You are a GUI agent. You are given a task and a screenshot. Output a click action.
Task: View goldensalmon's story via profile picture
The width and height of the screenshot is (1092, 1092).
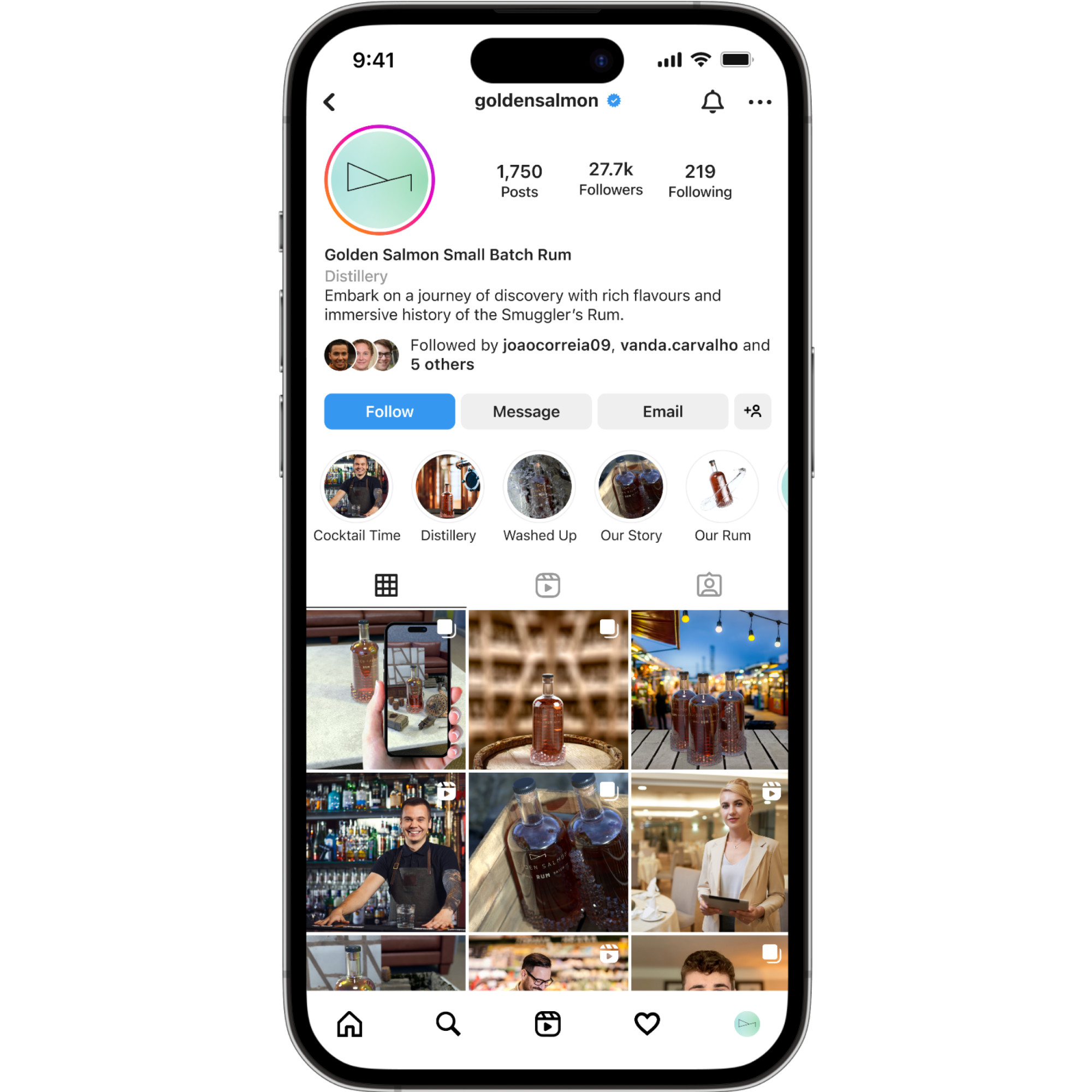tap(379, 180)
